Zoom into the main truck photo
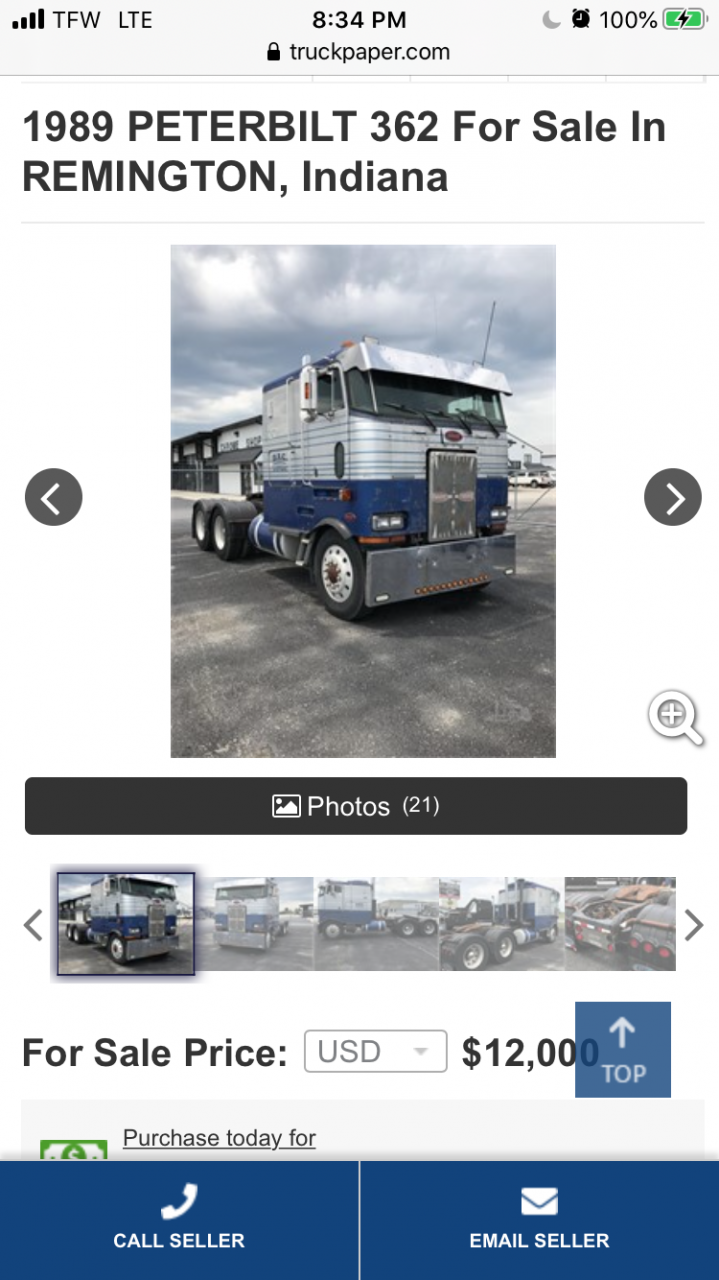This screenshot has width=719, height=1280. click(x=675, y=717)
